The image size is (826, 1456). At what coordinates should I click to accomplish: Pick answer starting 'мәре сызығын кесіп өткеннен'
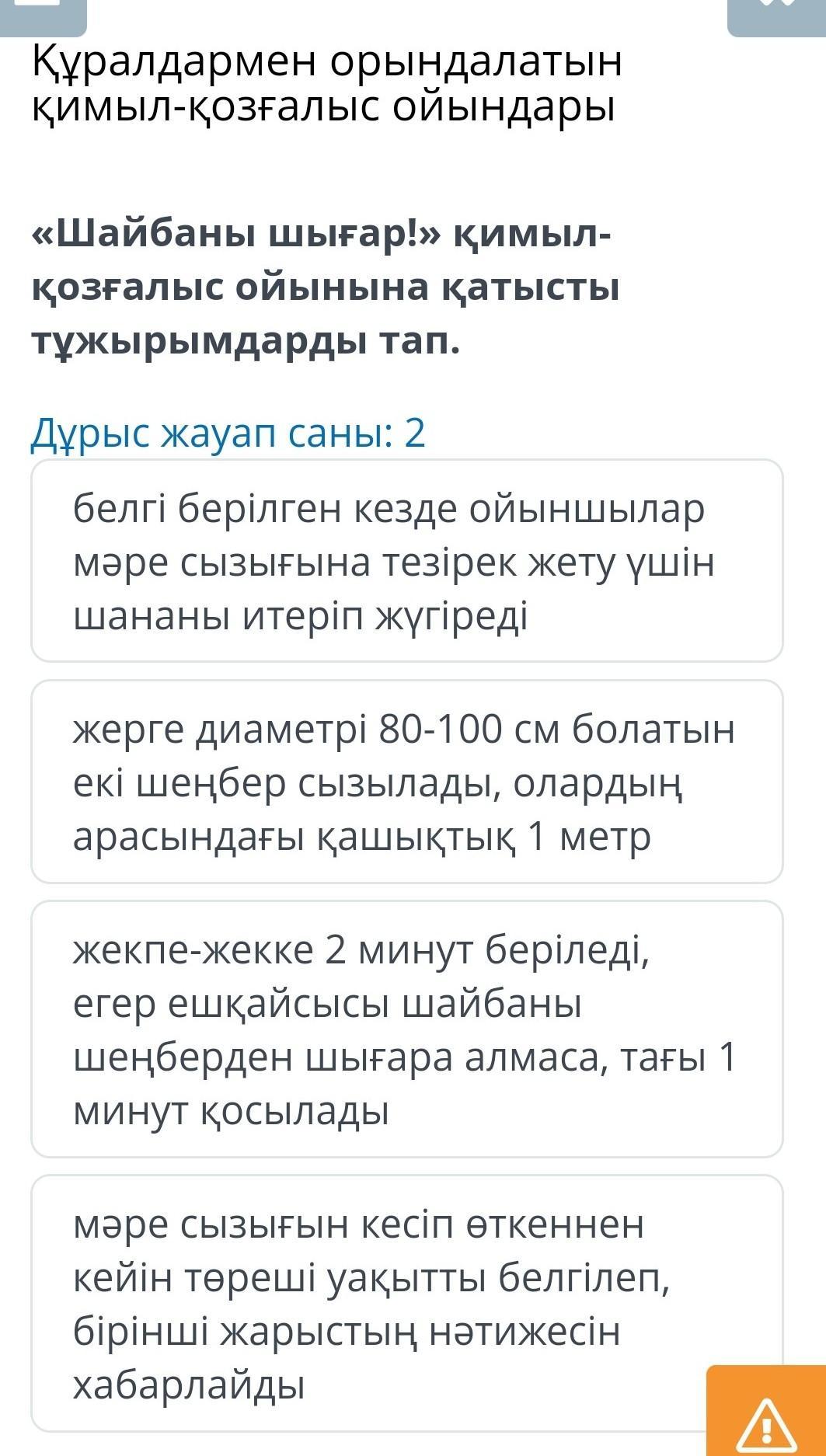point(407,1304)
